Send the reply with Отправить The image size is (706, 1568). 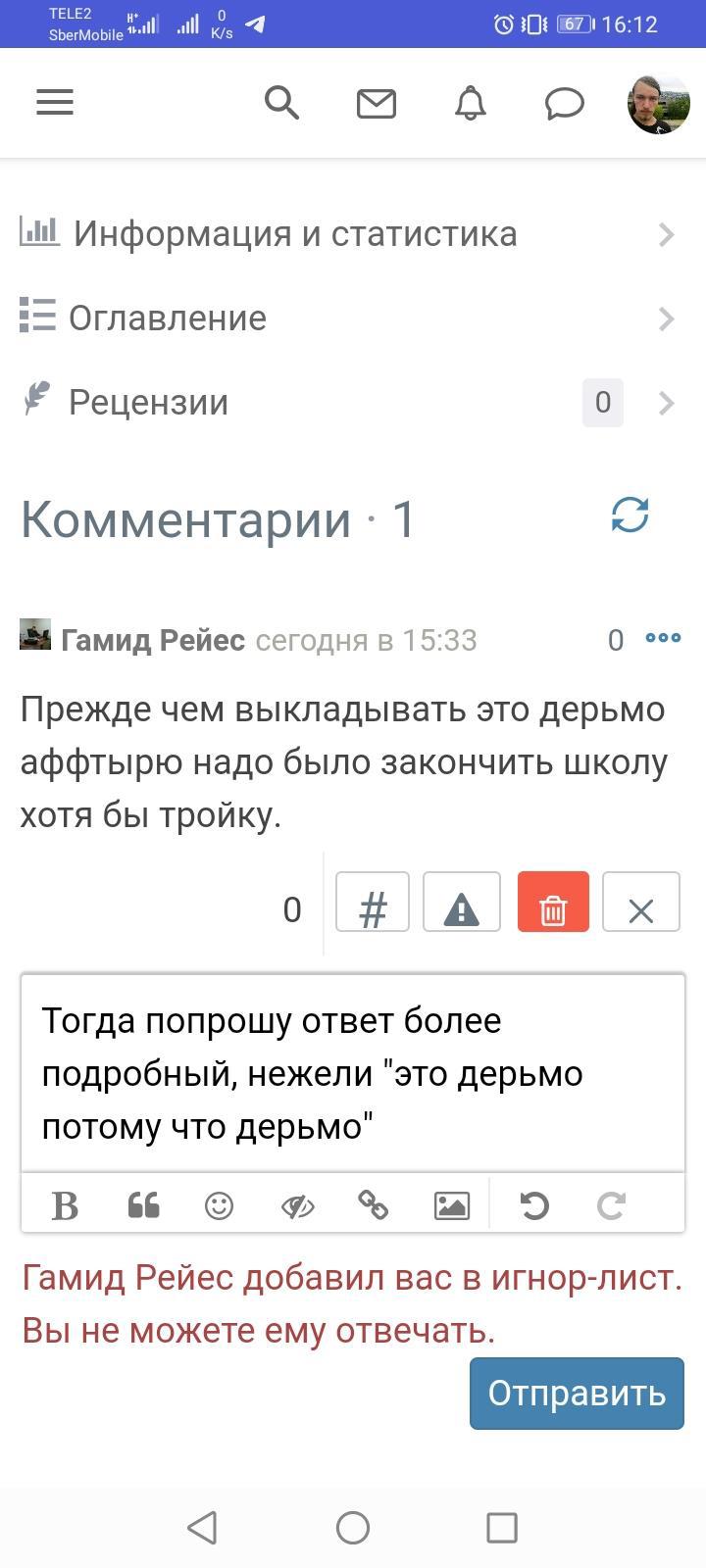point(577,1393)
